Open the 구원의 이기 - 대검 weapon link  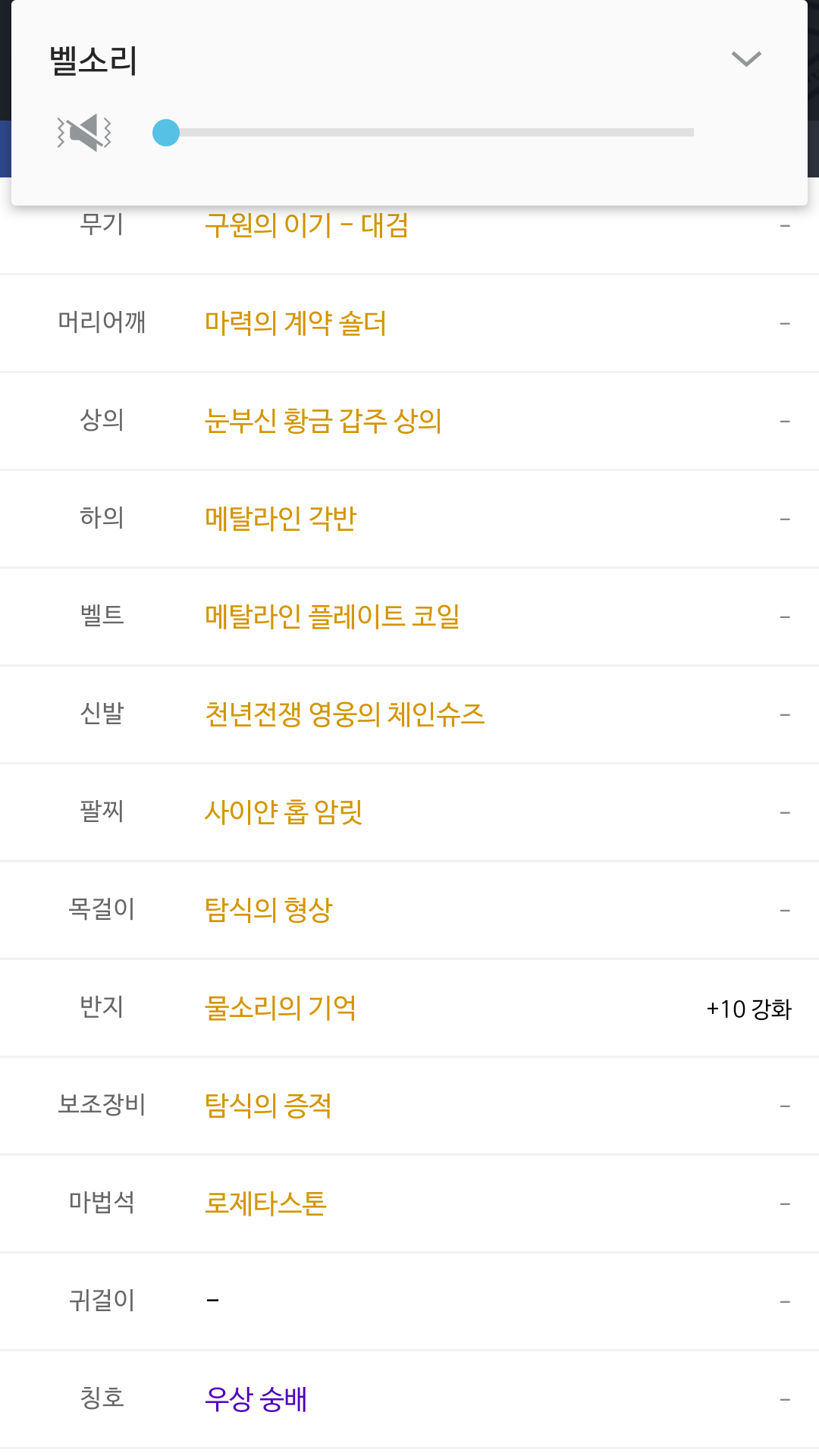pyautogui.click(x=306, y=225)
